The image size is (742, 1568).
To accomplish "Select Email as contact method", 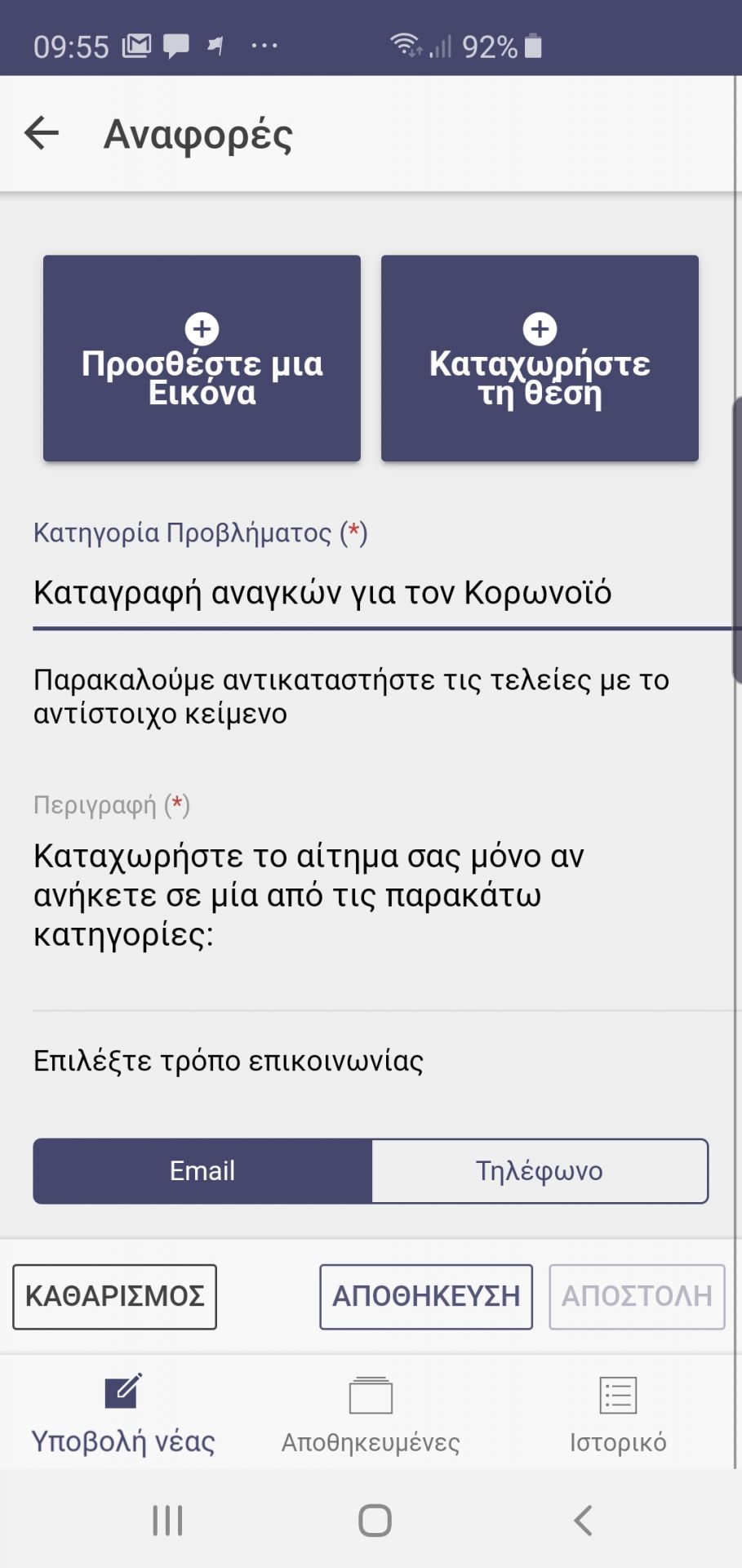I will coord(202,1171).
